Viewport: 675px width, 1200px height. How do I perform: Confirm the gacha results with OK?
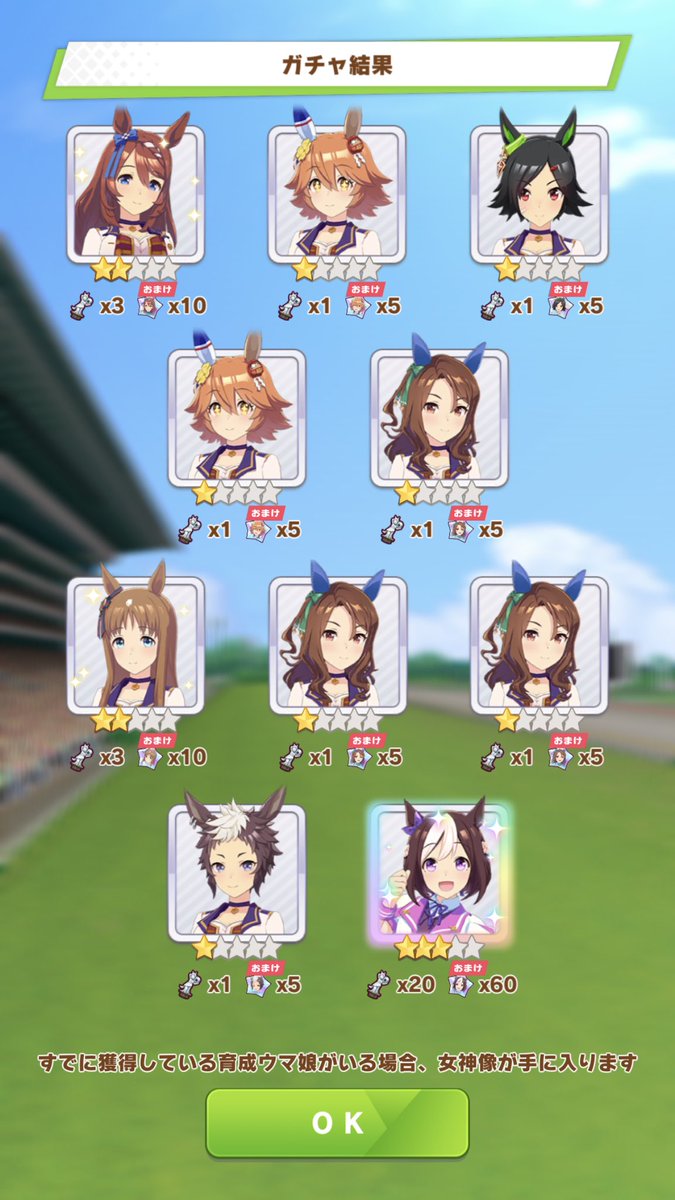coord(337,1122)
